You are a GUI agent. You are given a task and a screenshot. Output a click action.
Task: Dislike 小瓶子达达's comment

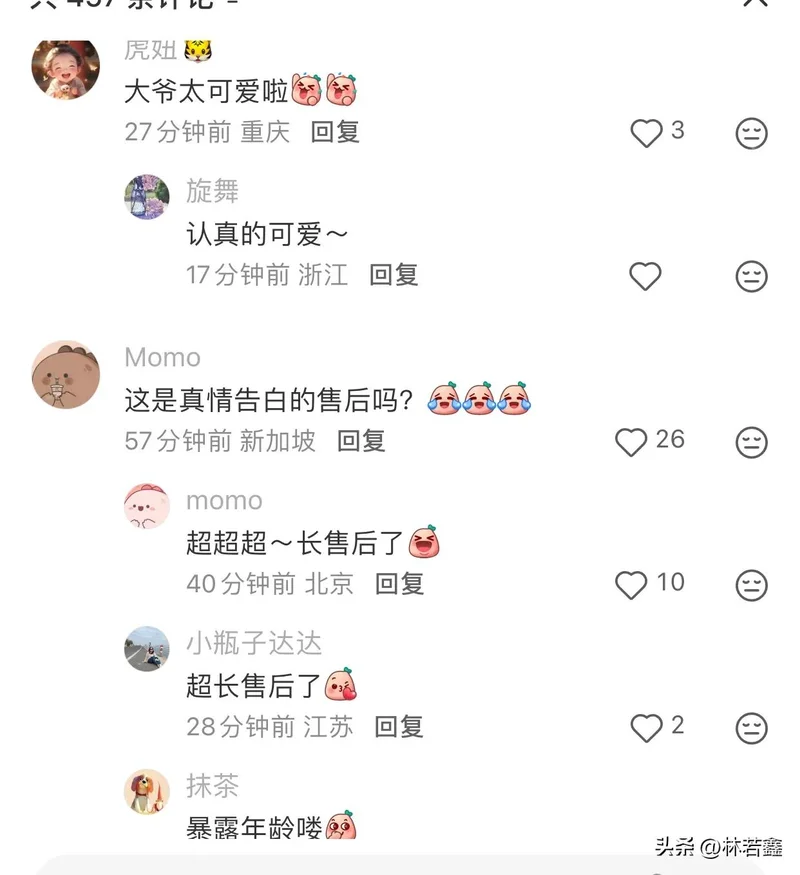tap(751, 728)
